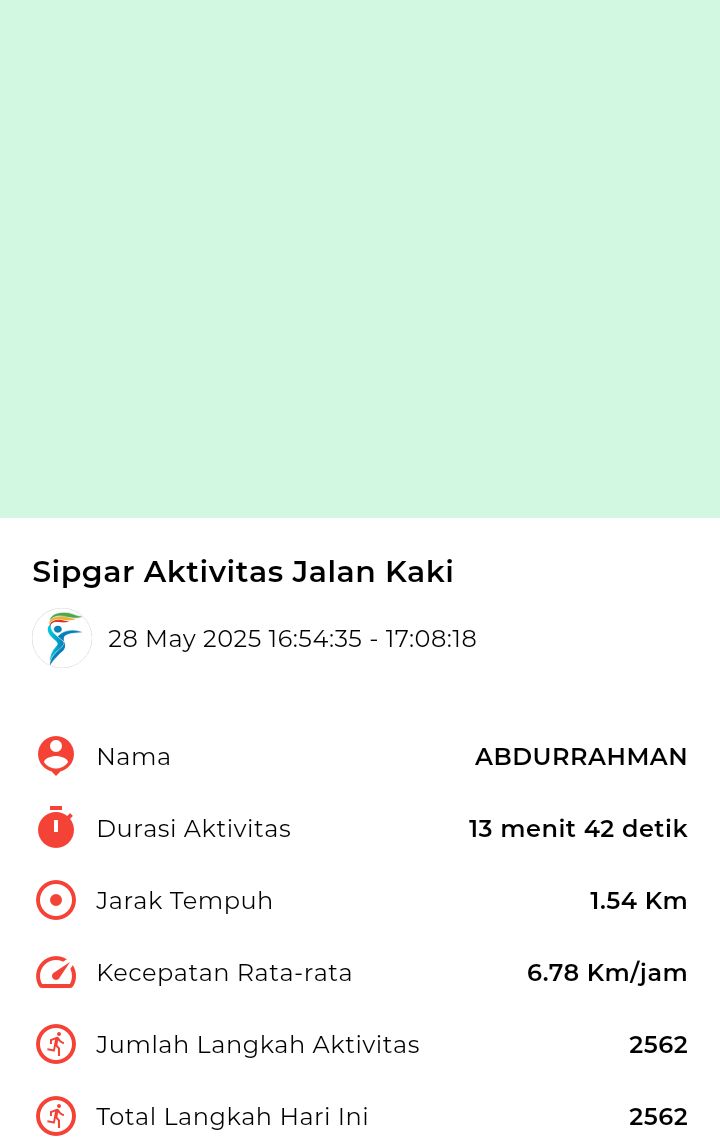Tap the Durasi Aktivitas row label
The image size is (720, 1137).
click(193, 828)
